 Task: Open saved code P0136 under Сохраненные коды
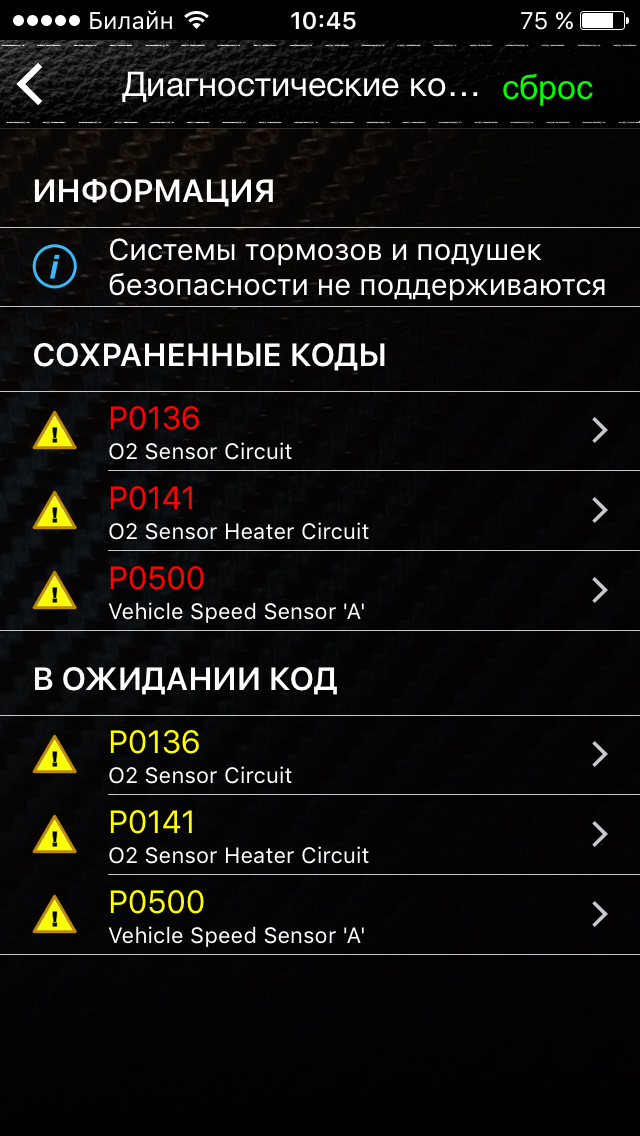320,431
